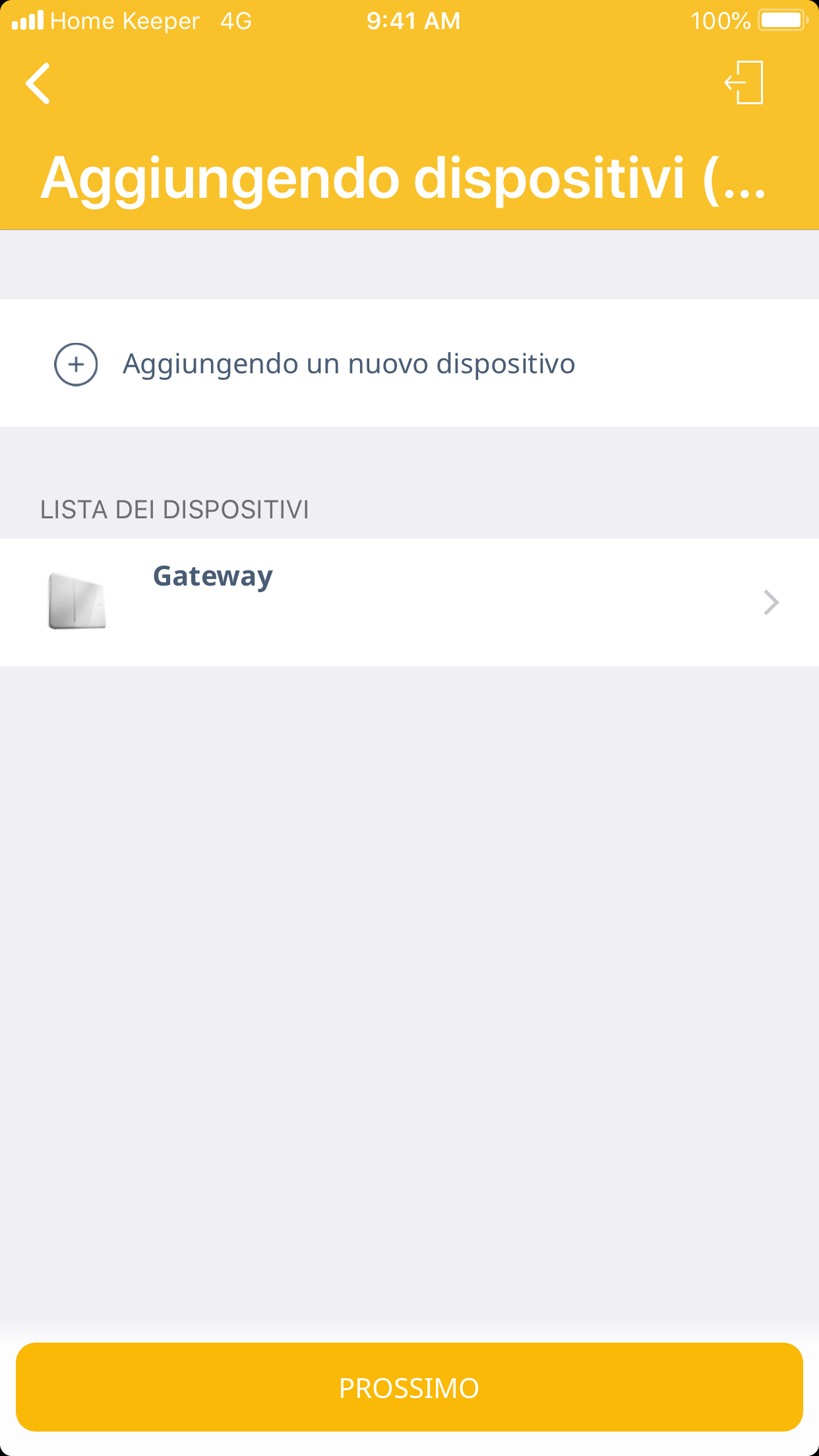Tap the PROSSIMO button

click(409, 1387)
